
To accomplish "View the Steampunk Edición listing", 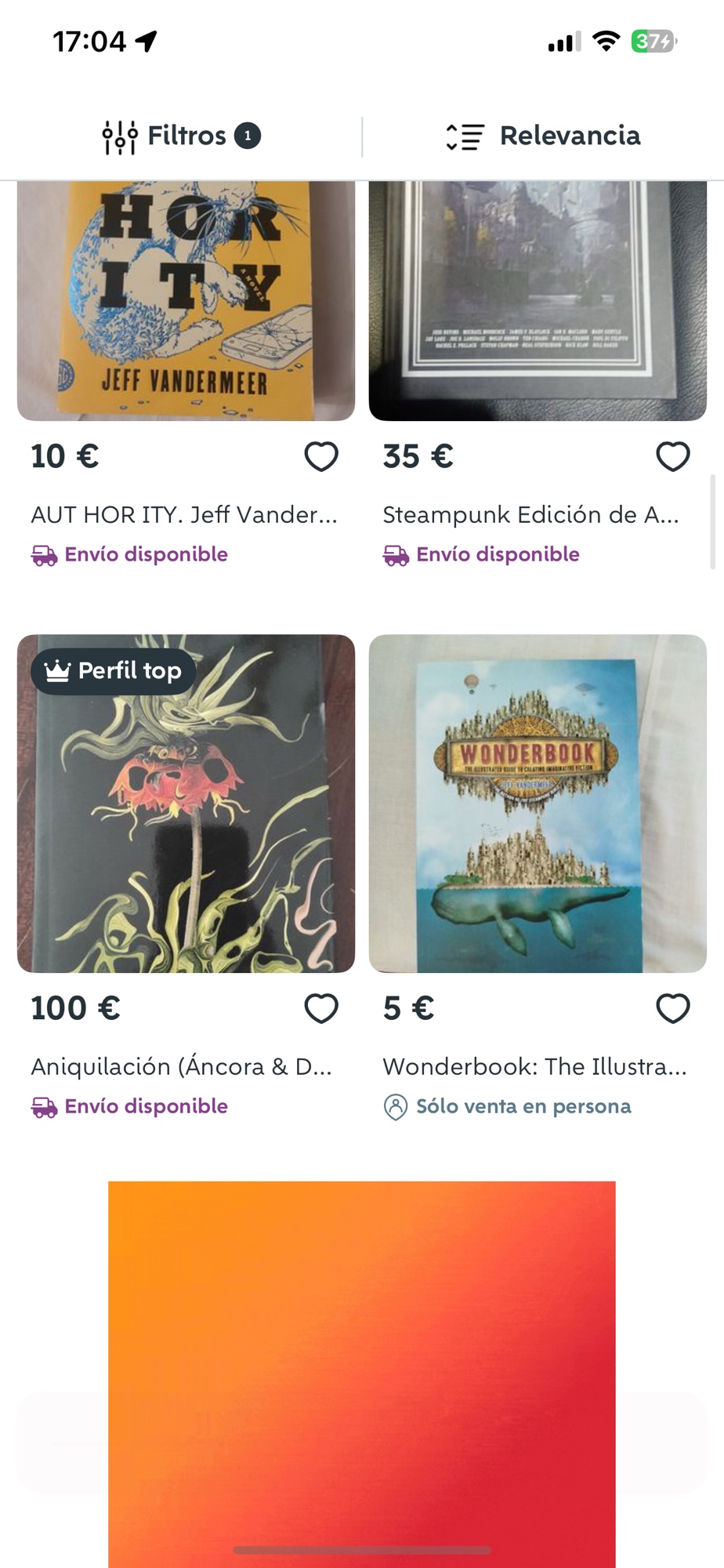I will [538, 302].
